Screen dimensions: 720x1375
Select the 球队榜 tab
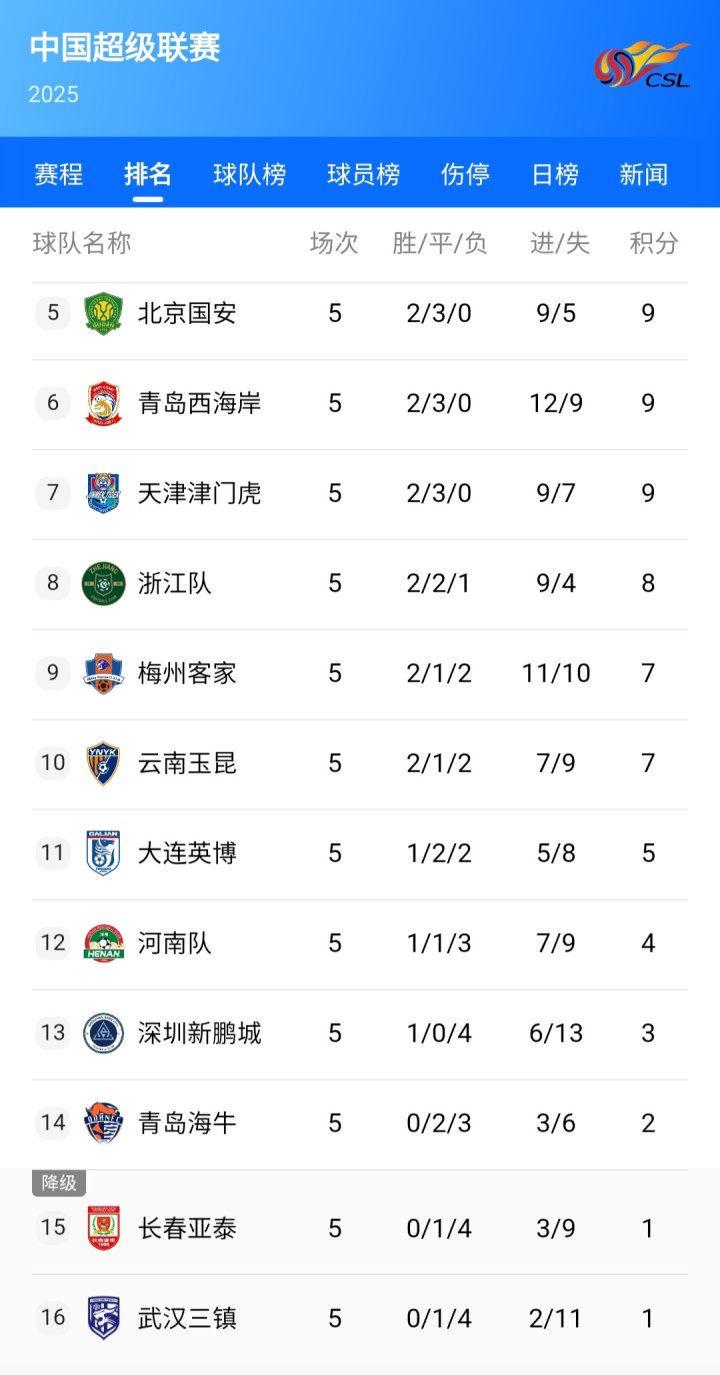[x=250, y=174]
